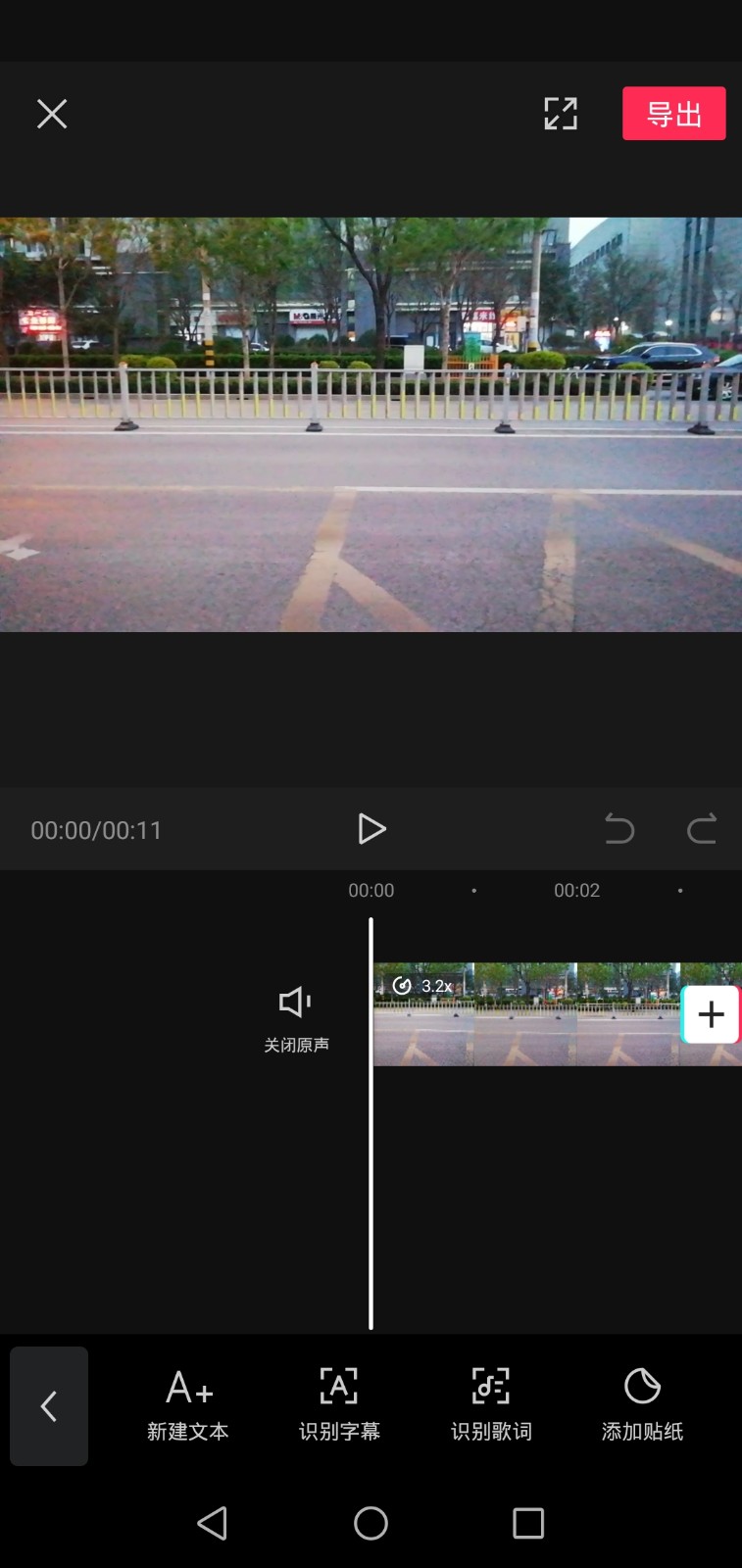Expand preview to fullscreen

click(561, 114)
